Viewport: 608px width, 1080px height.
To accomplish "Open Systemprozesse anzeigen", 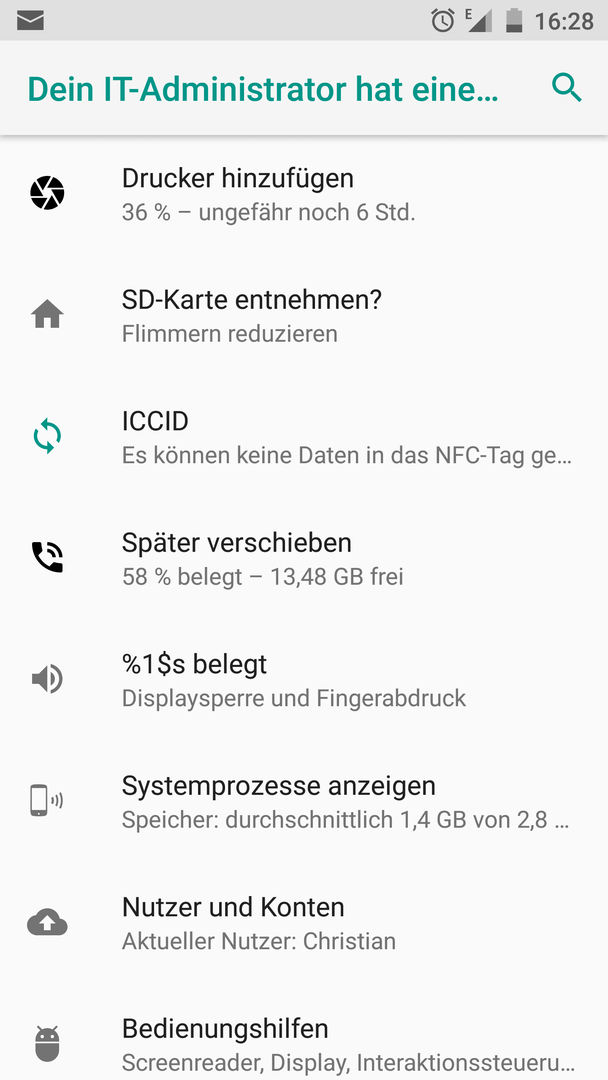I will click(x=304, y=801).
